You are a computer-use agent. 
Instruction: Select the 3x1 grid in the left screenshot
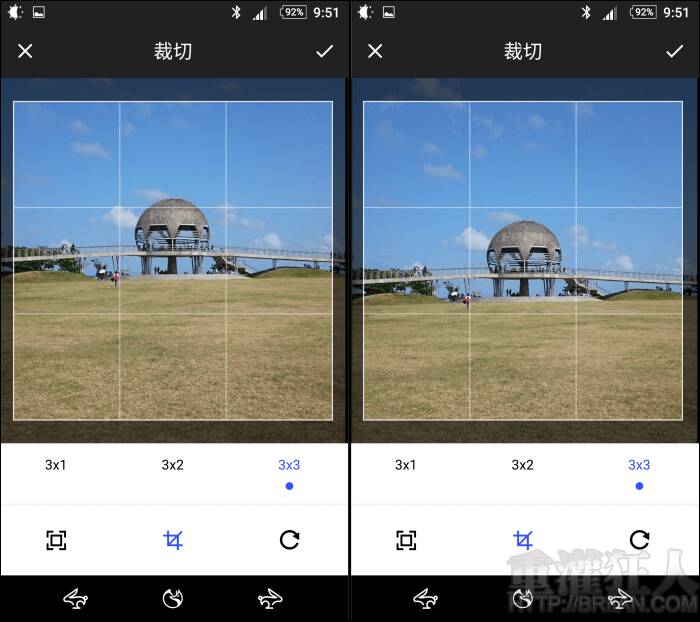(x=56, y=465)
